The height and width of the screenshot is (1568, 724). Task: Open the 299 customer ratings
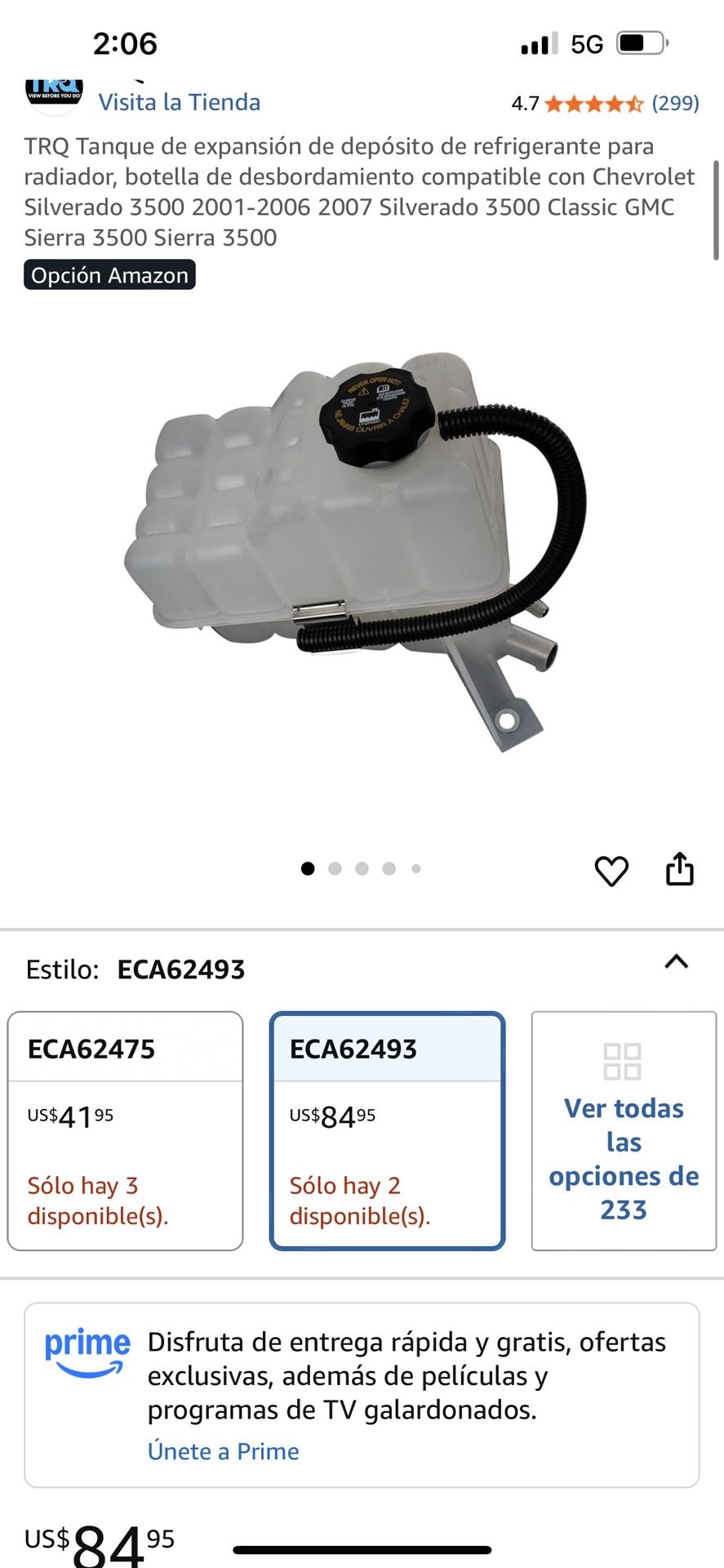click(675, 104)
